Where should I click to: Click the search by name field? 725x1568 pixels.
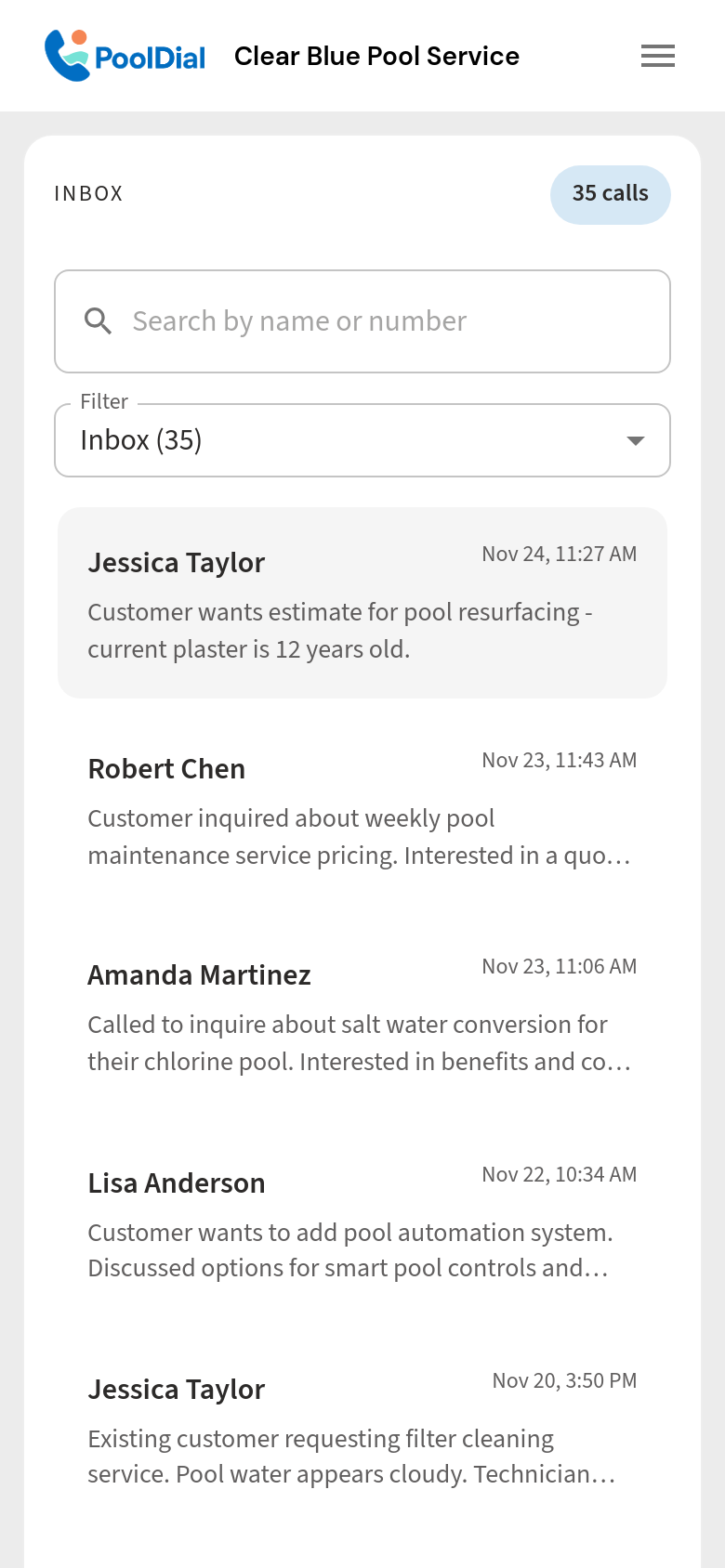[x=362, y=320]
